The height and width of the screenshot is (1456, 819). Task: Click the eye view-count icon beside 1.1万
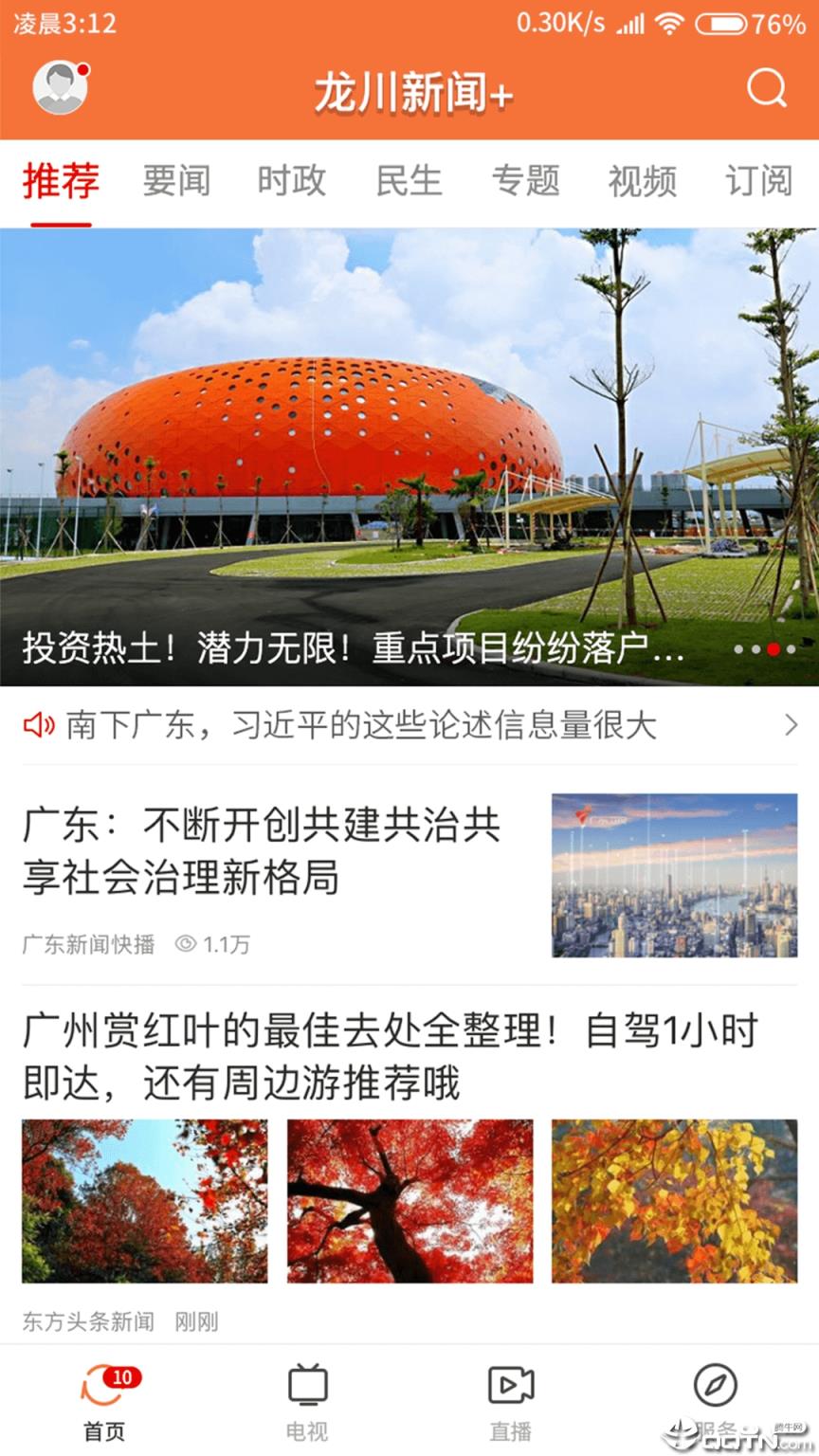pos(186,943)
